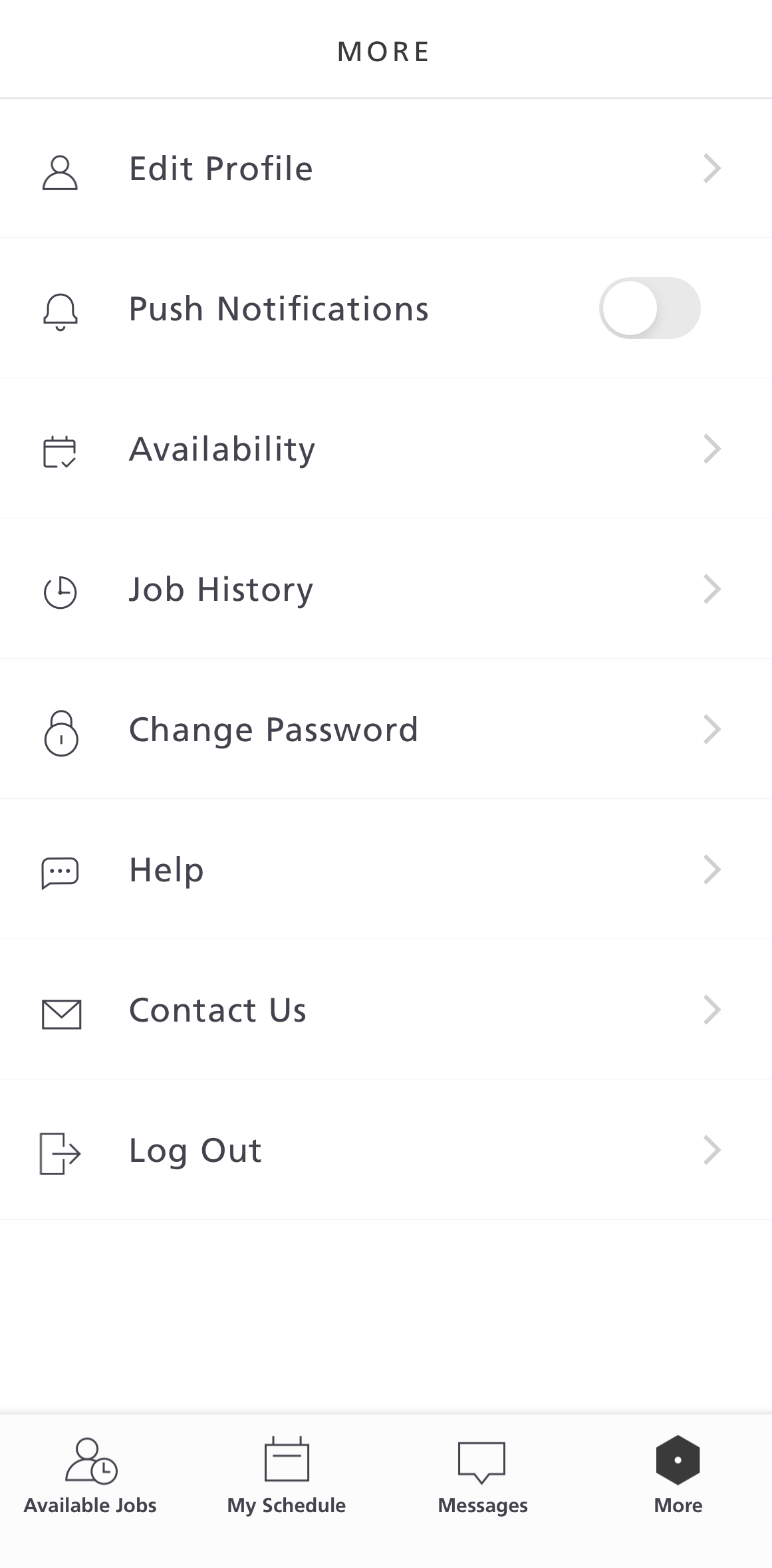Switch to the Available Jobs tab
772x1568 pixels.
pyautogui.click(x=90, y=1475)
